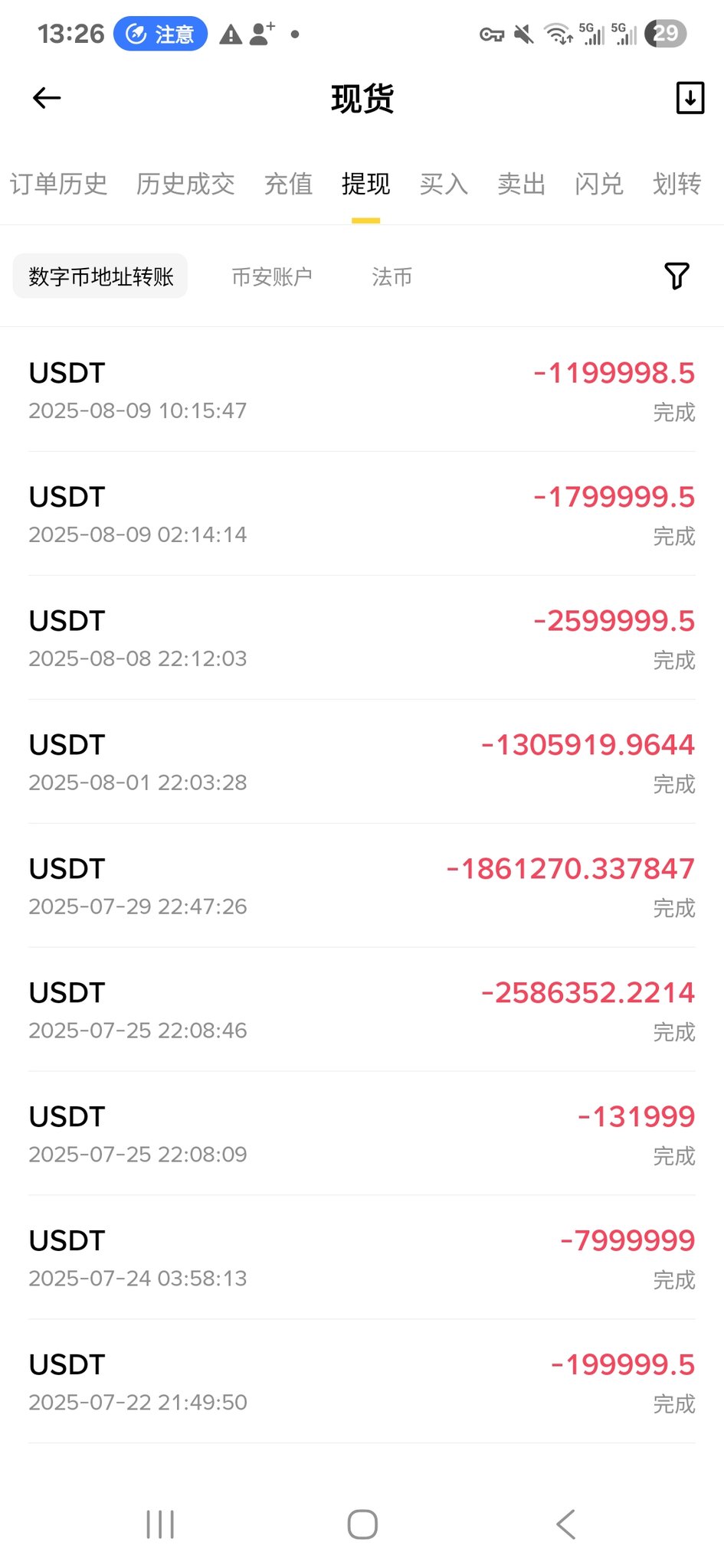View the 2025-08-01 22:03:28 withdrawal details
Screen dimensions: 724x1568
pyautogui.click(x=362, y=763)
